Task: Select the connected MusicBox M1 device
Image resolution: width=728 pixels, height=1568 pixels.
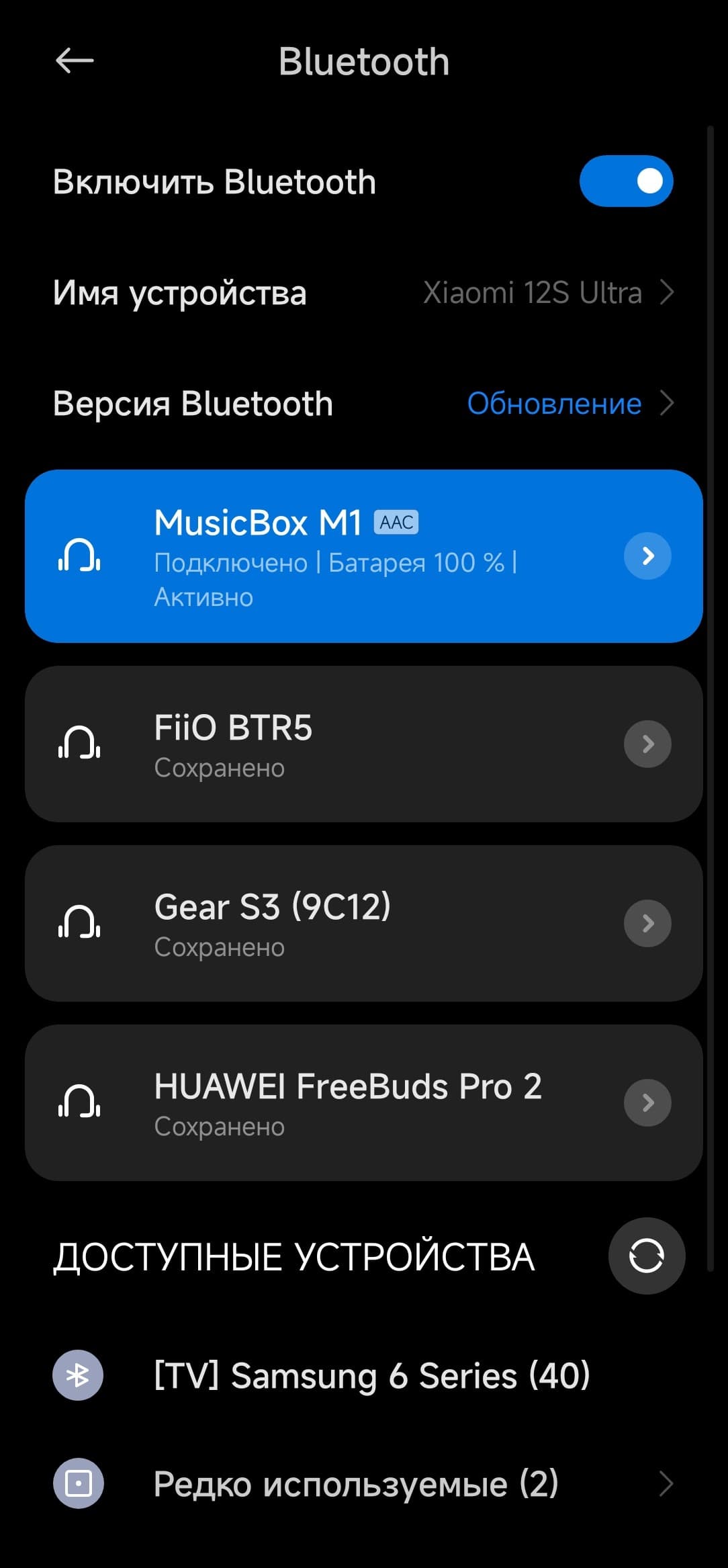Action: click(322, 556)
